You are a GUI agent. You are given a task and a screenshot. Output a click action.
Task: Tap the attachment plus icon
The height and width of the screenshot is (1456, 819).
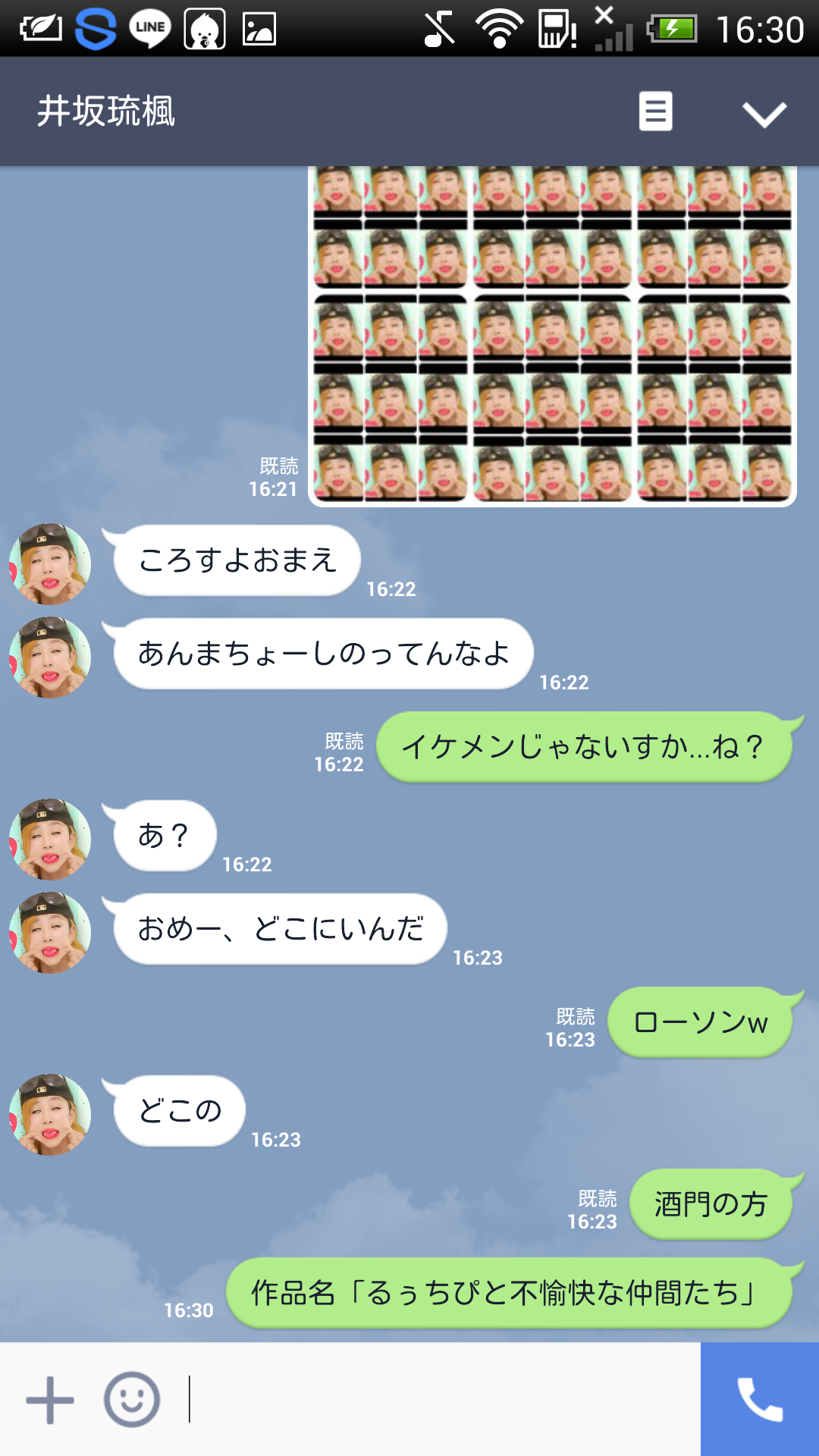[50, 1399]
